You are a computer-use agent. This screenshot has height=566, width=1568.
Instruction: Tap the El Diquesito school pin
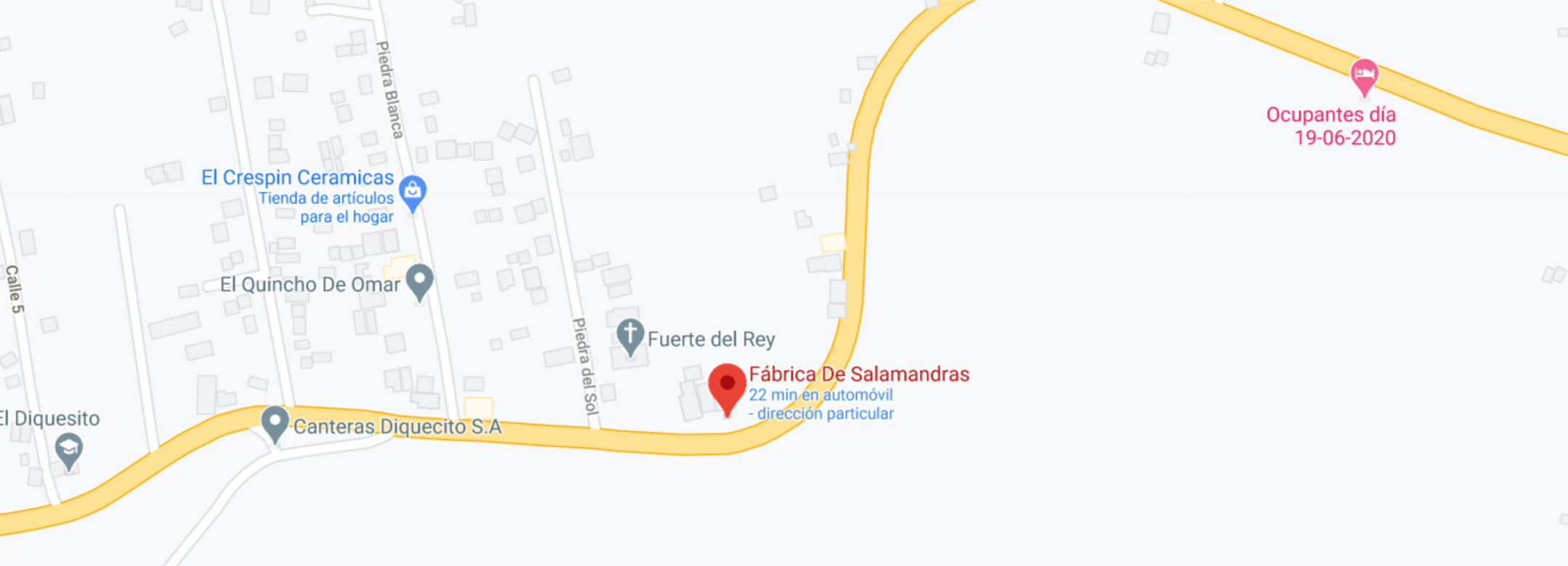click(x=69, y=450)
